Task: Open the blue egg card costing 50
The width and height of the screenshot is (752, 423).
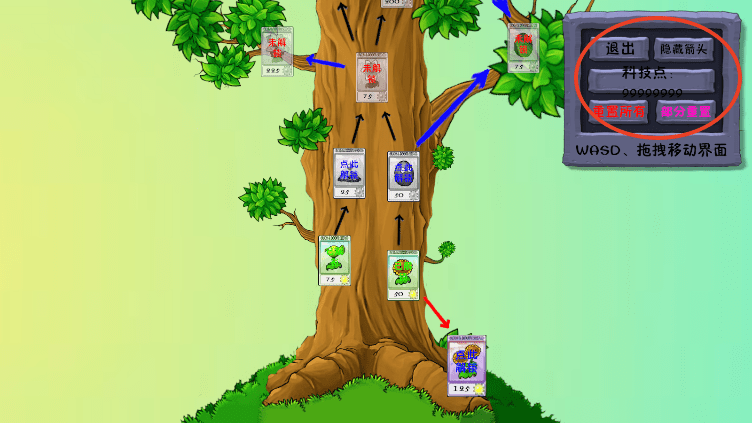Action: click(403, 176)
